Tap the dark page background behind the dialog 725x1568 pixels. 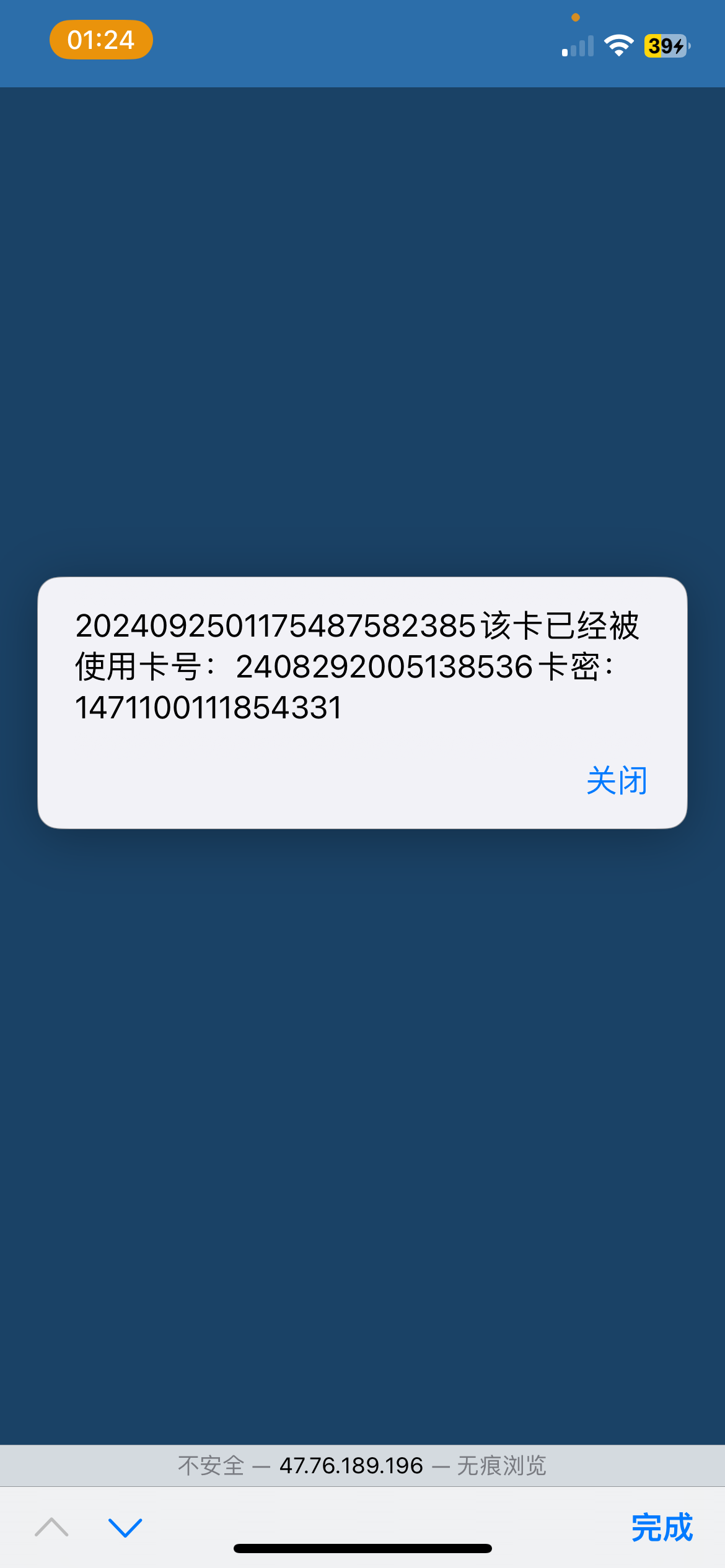point(362,1115)
